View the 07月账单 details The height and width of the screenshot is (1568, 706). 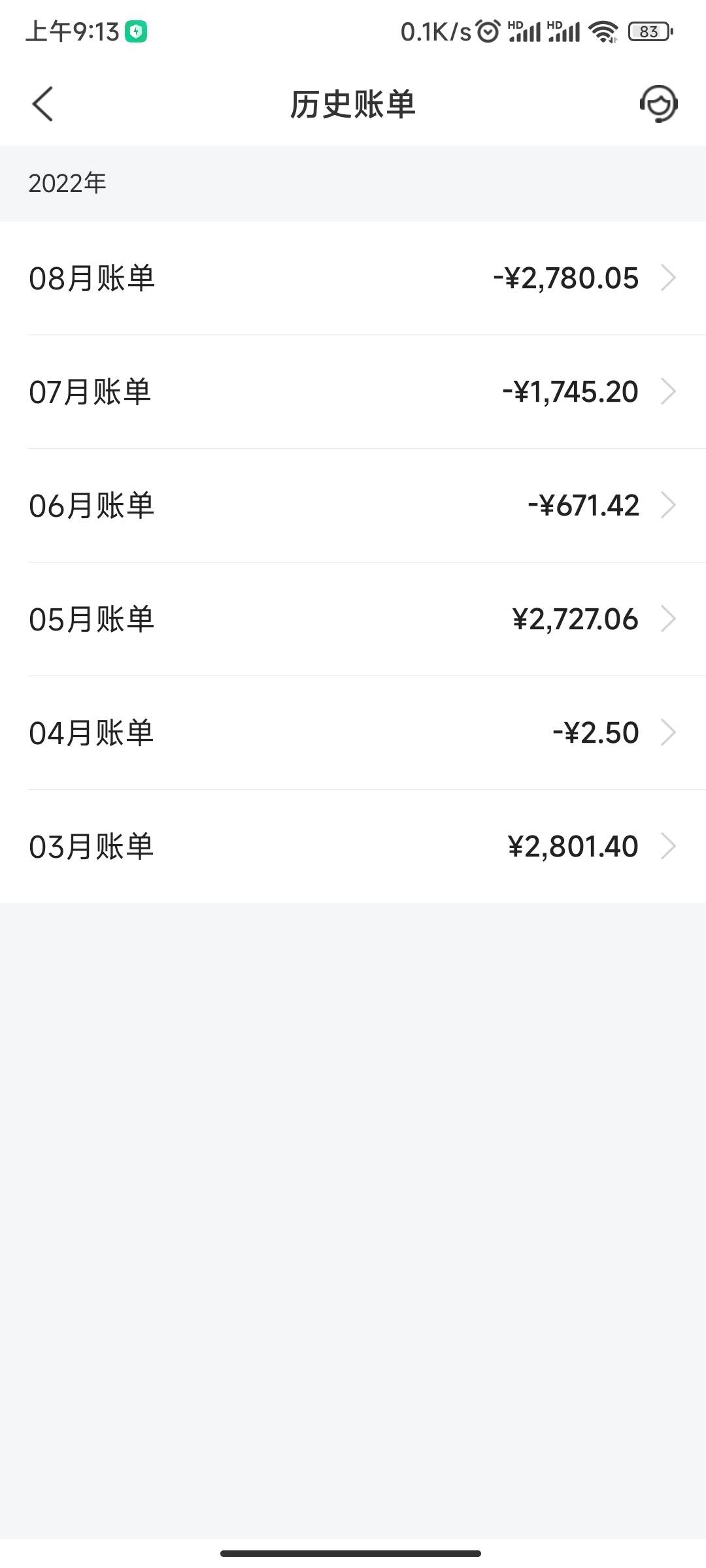tap(353, 392)
